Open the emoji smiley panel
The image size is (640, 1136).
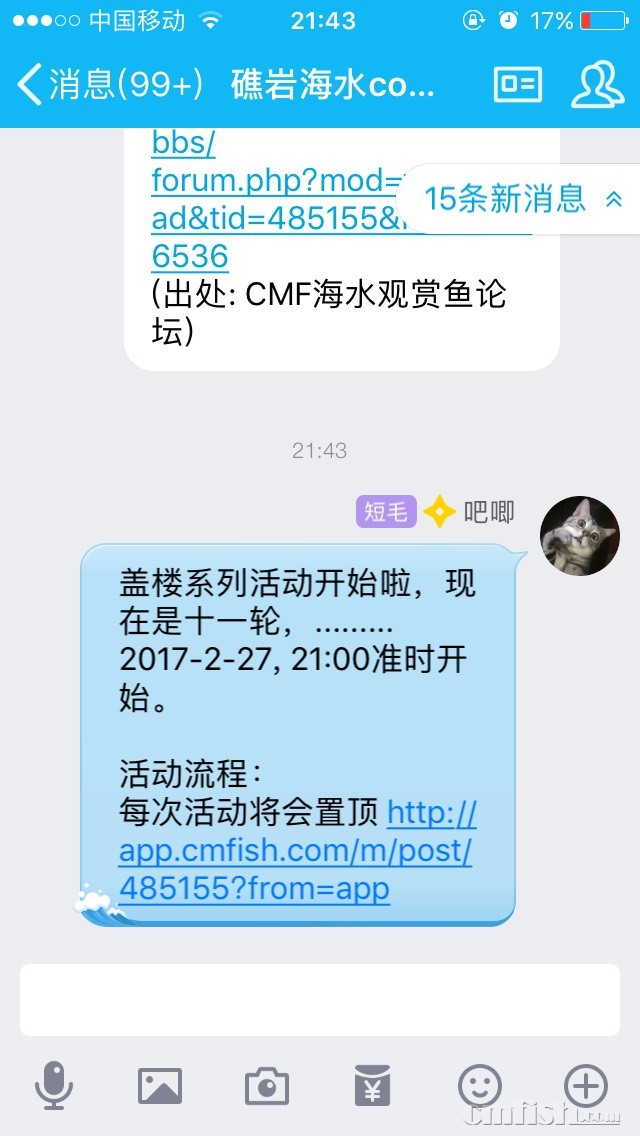[x=480, y=1086]
